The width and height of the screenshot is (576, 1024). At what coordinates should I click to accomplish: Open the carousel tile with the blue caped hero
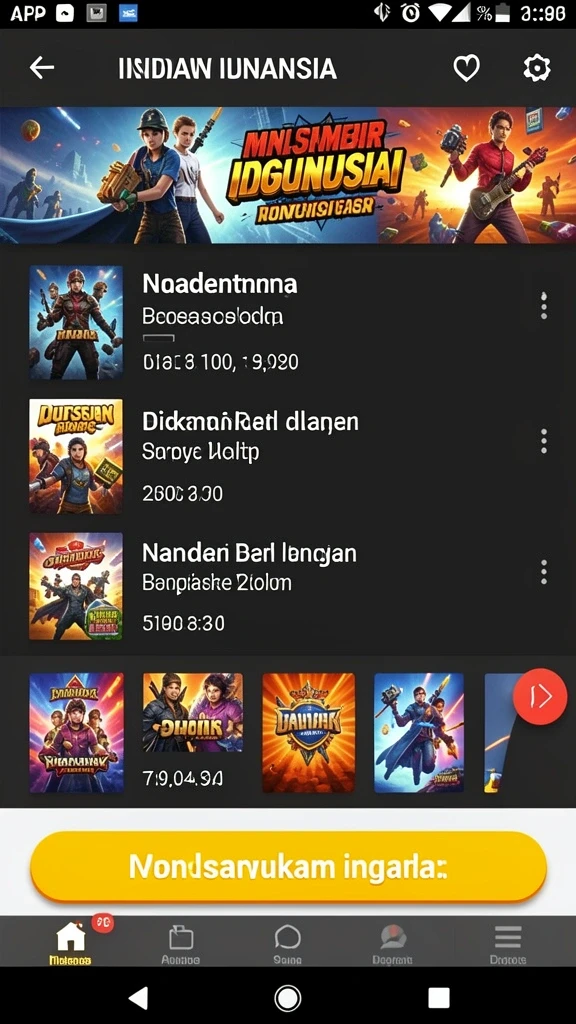pyautogui.click(x=419, y=733)
